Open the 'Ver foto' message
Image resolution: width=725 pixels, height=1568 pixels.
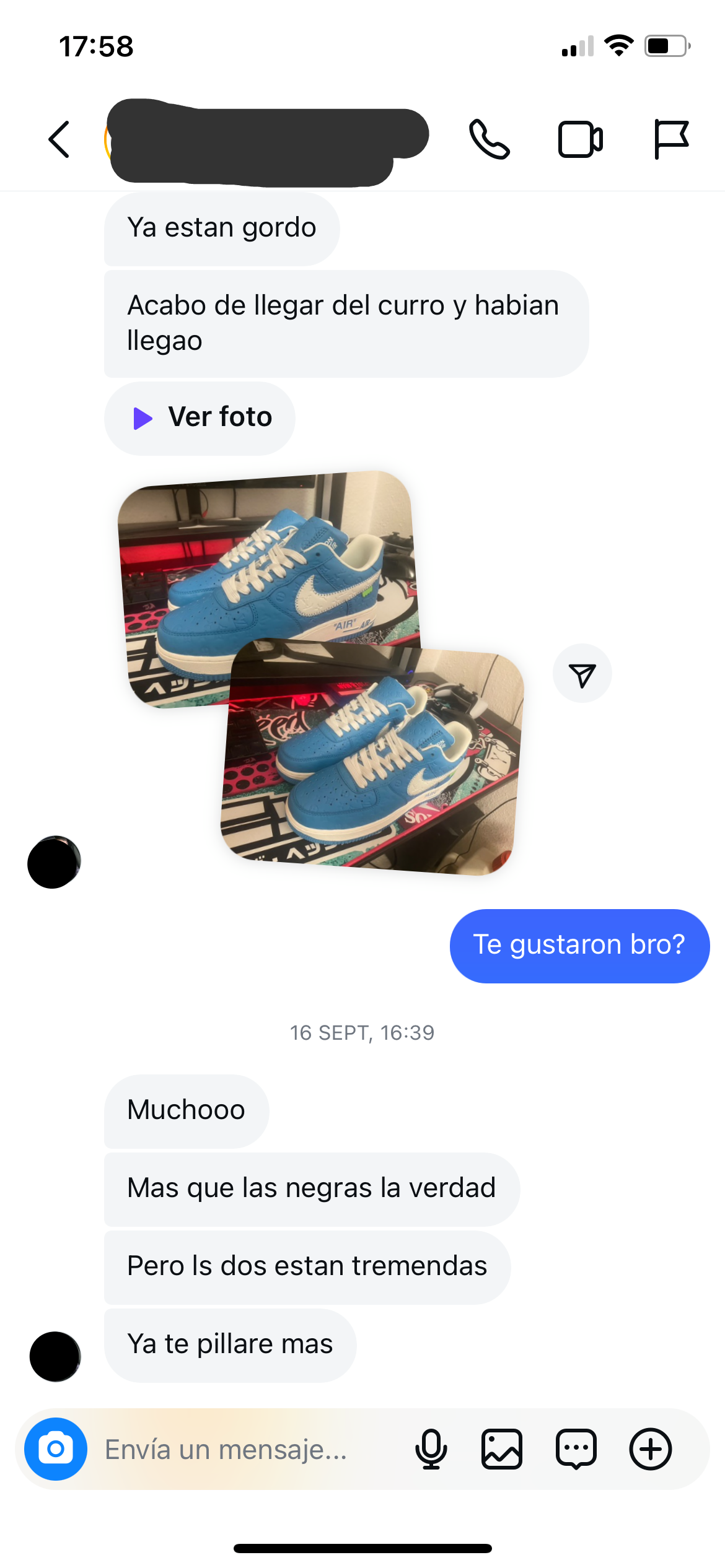click(x=200, y=418)
